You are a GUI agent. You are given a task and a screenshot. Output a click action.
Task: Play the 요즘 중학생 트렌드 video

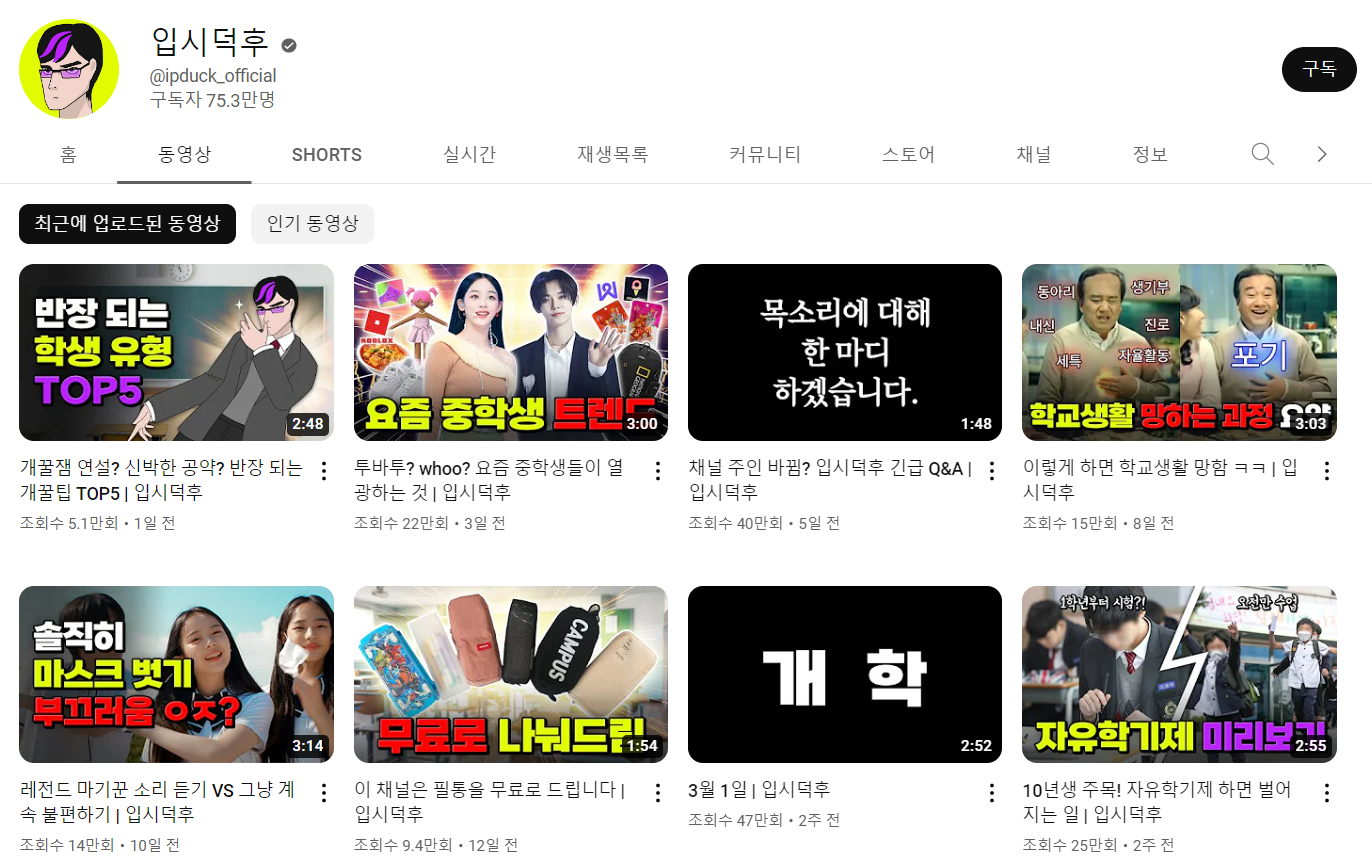tap(510, 352)
